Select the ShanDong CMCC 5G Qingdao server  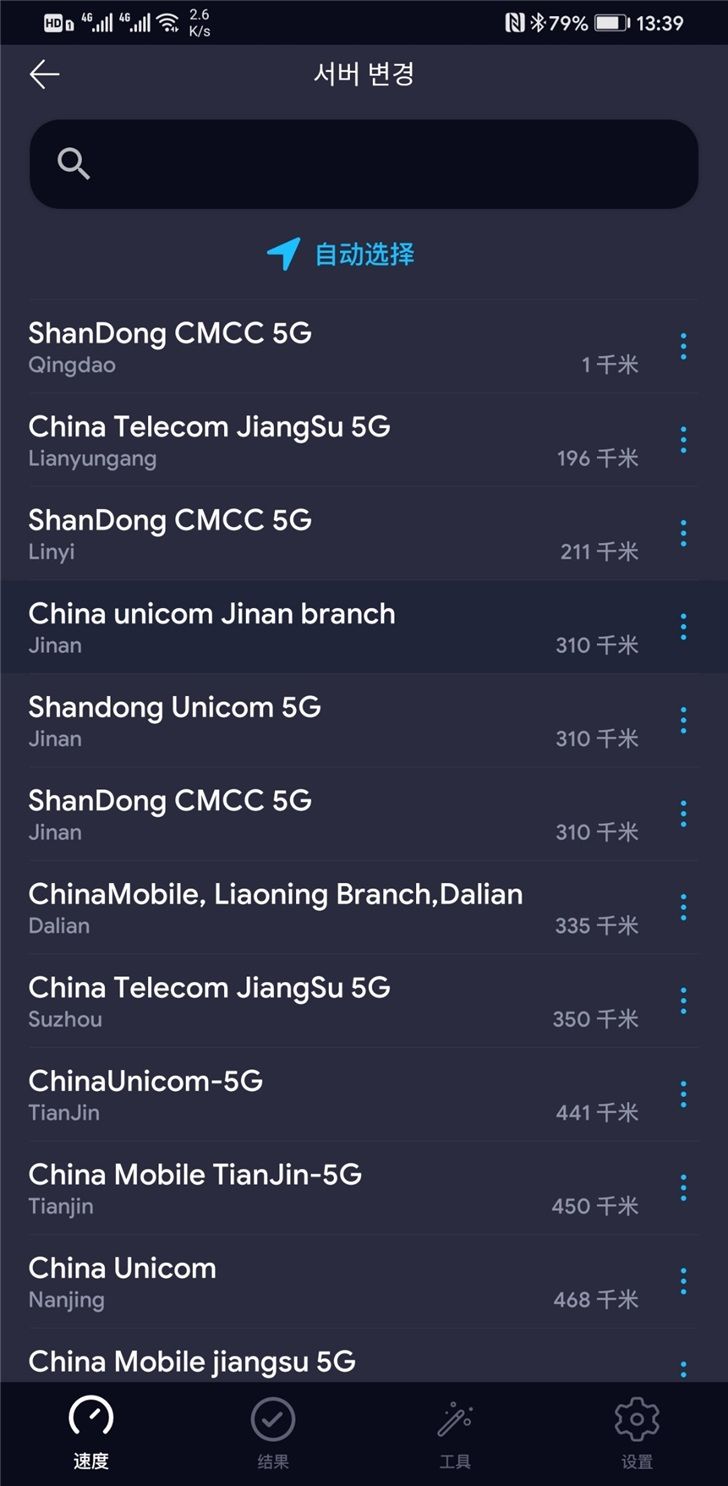[300, 346]
